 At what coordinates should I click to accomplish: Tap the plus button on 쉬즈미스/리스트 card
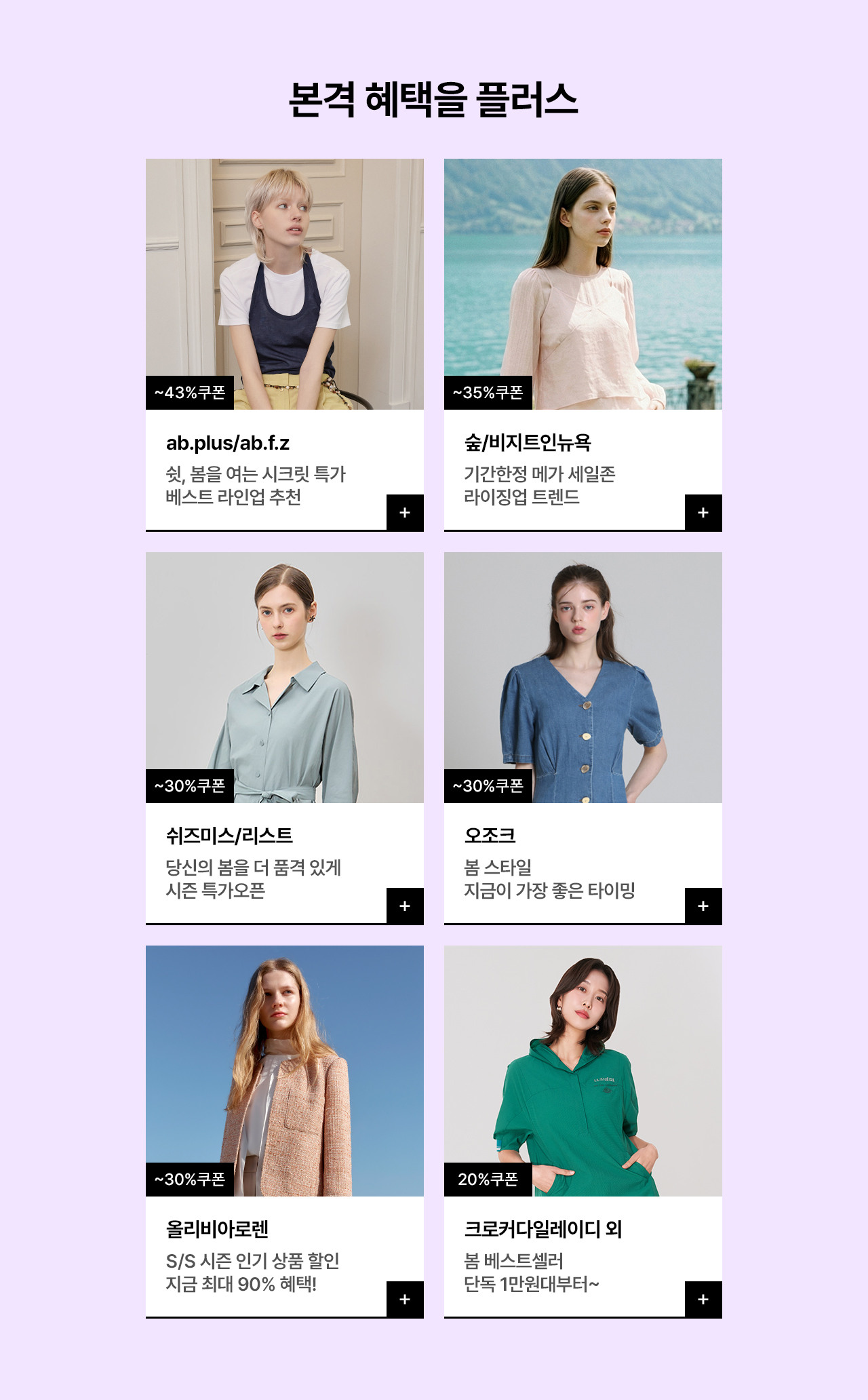click(x=405, y=906)
